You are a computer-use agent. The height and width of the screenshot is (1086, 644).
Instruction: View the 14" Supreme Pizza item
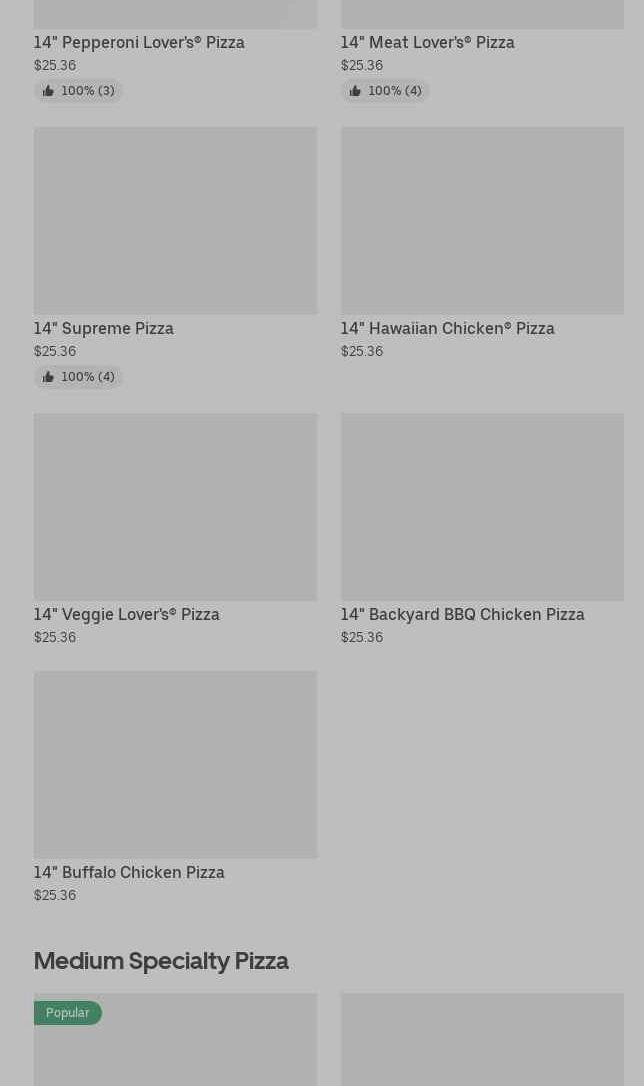point(175,221)
